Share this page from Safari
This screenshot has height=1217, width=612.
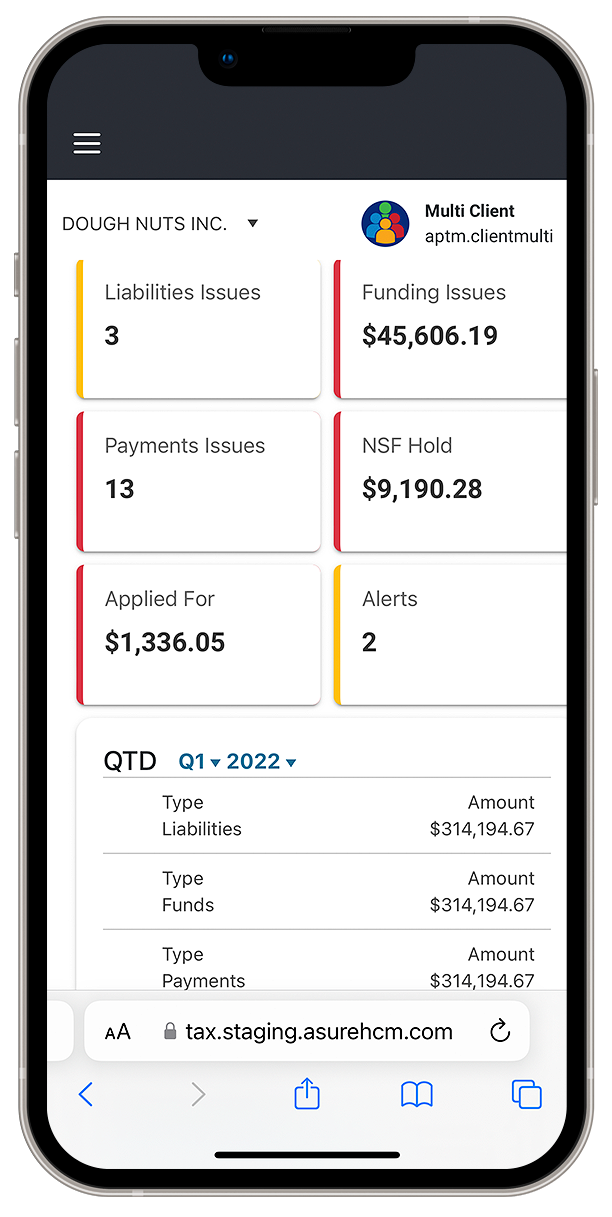click(x=307, y=1093)
